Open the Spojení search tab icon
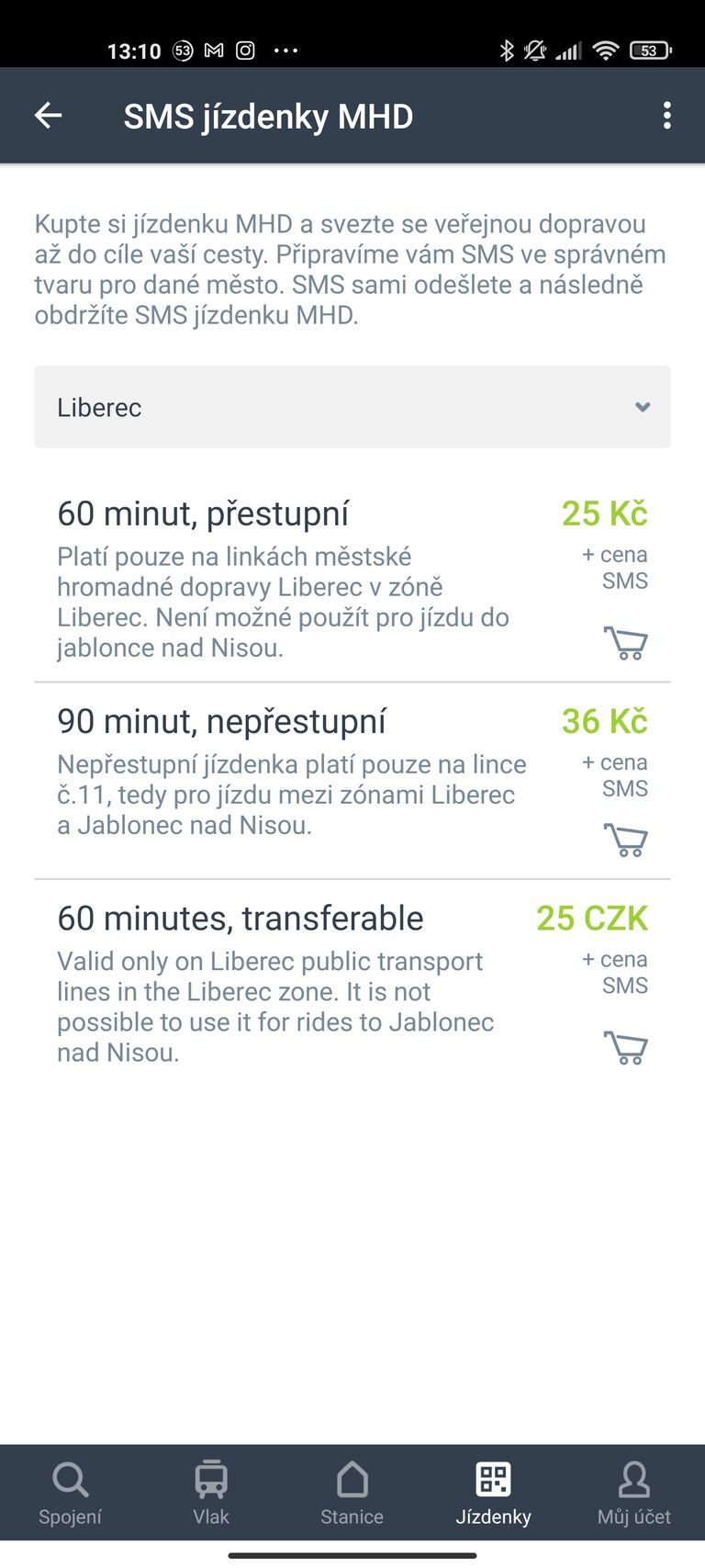 click(70, 1480)
